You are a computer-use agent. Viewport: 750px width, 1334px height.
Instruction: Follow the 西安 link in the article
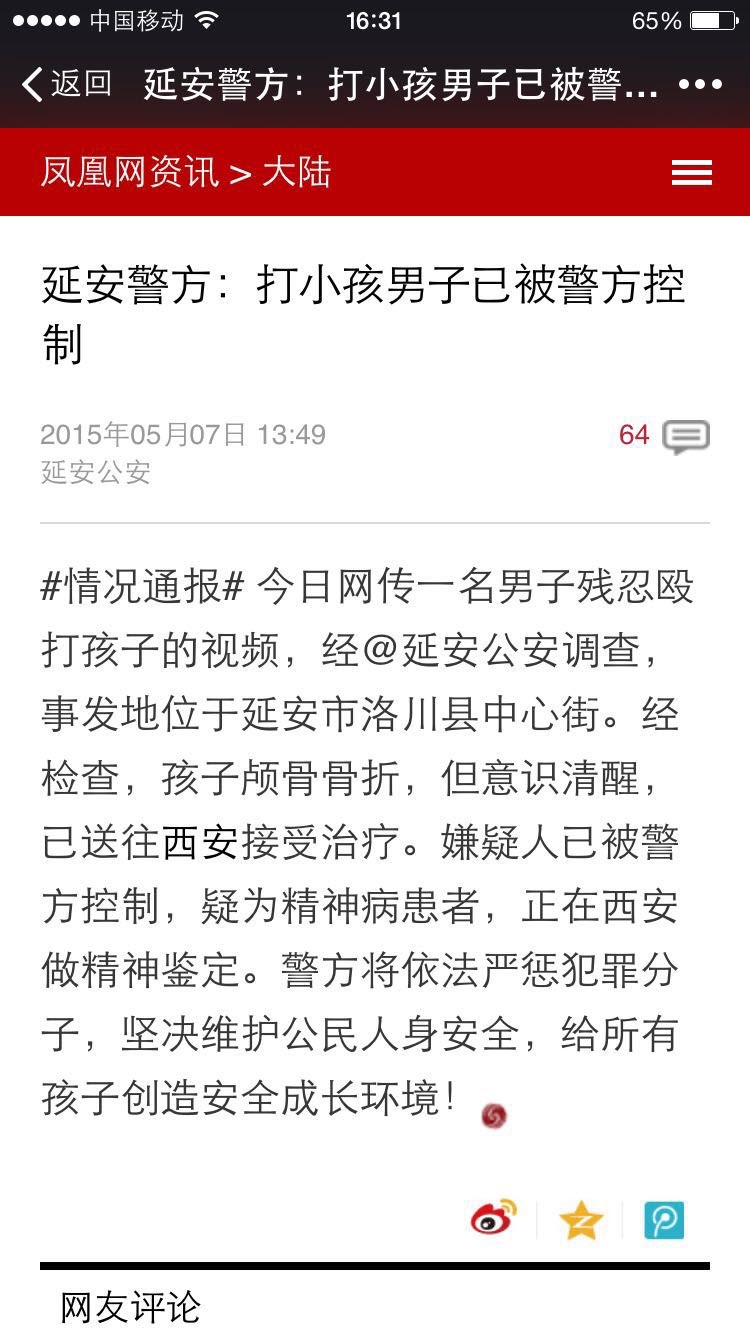(x=200, y=843)
